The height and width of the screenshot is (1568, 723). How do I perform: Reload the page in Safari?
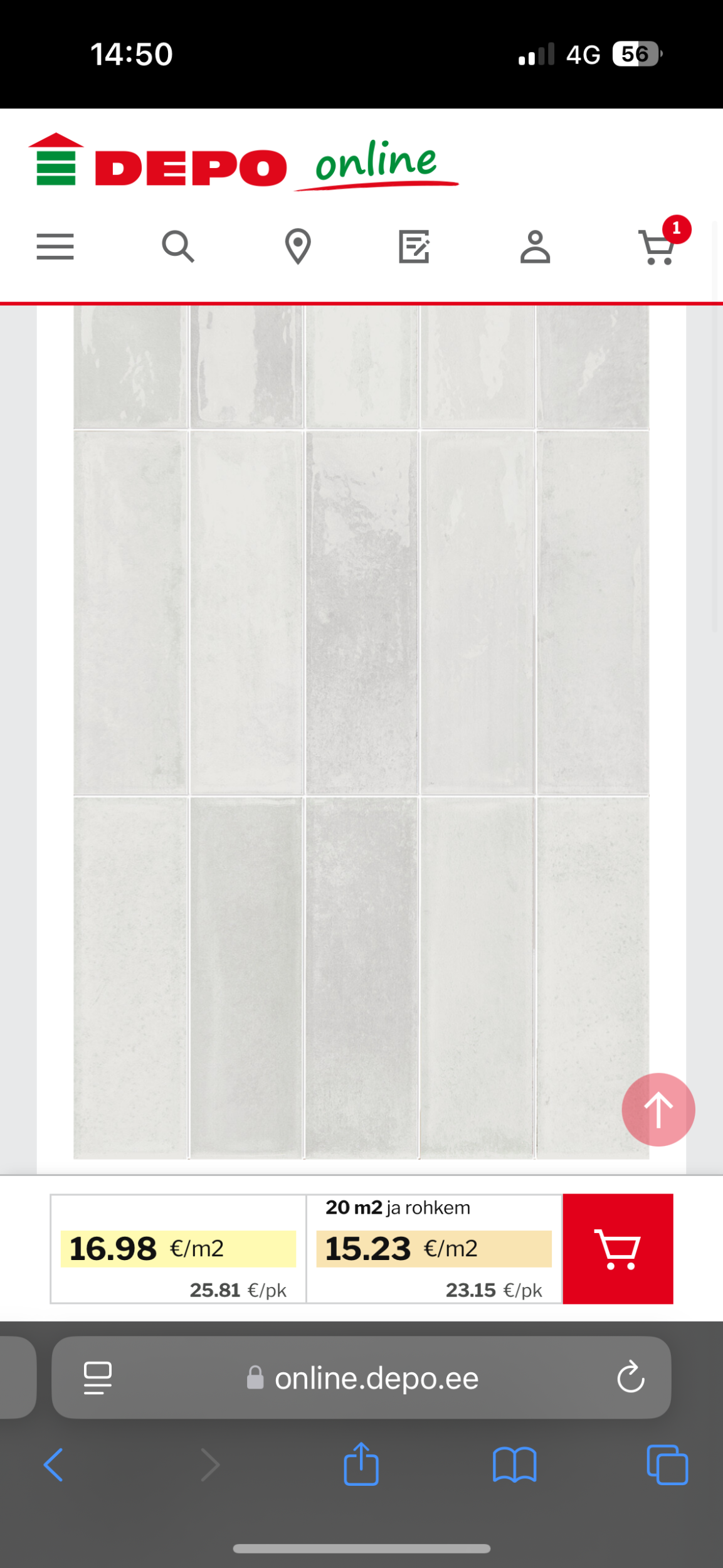pos(631,1378)
